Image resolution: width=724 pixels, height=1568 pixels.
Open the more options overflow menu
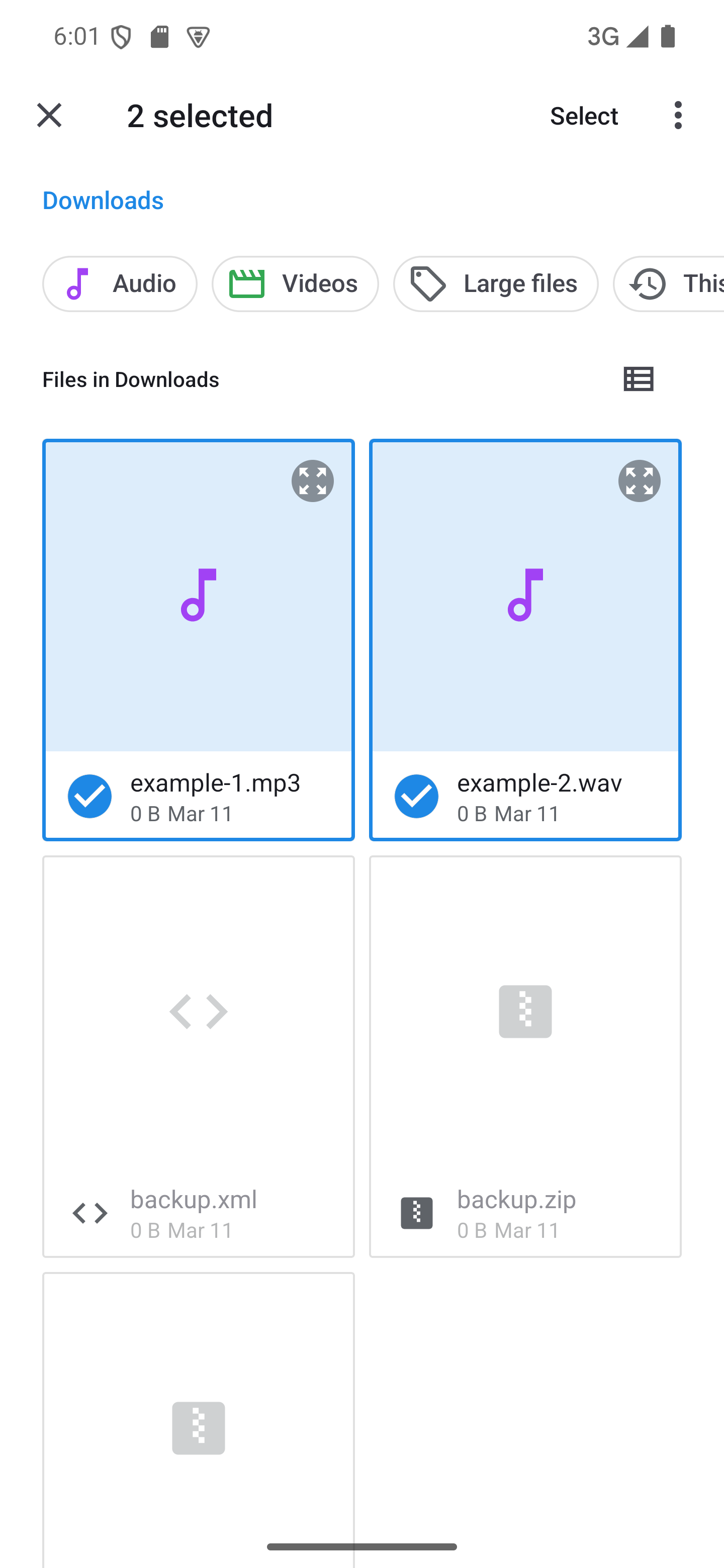click(x=678, y=115)
